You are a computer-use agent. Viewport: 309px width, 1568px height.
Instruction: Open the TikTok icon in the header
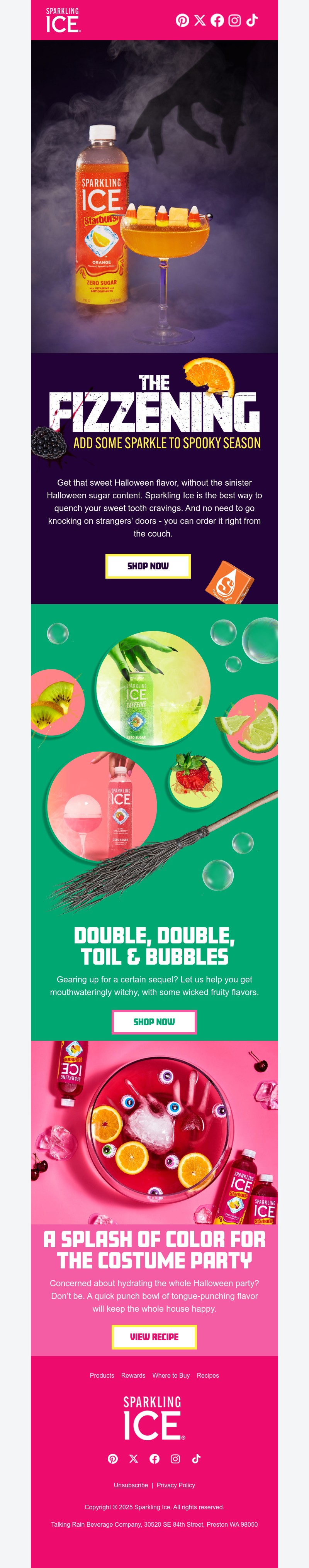pyautogui.click(x=252, y=20)
